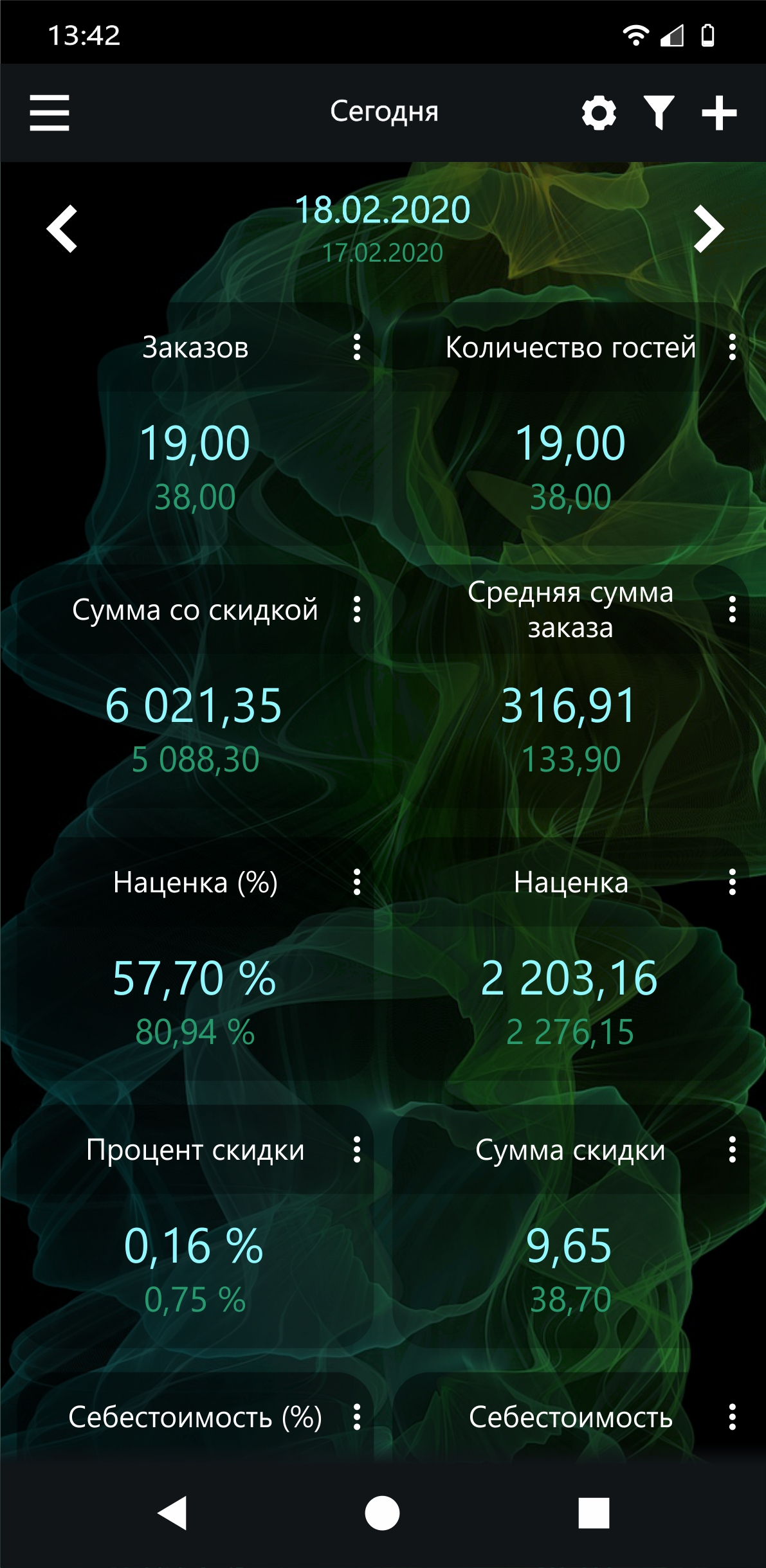766x1568 pixels.
Task: Go to the next date with right arrow
Action: click(709, 229)
